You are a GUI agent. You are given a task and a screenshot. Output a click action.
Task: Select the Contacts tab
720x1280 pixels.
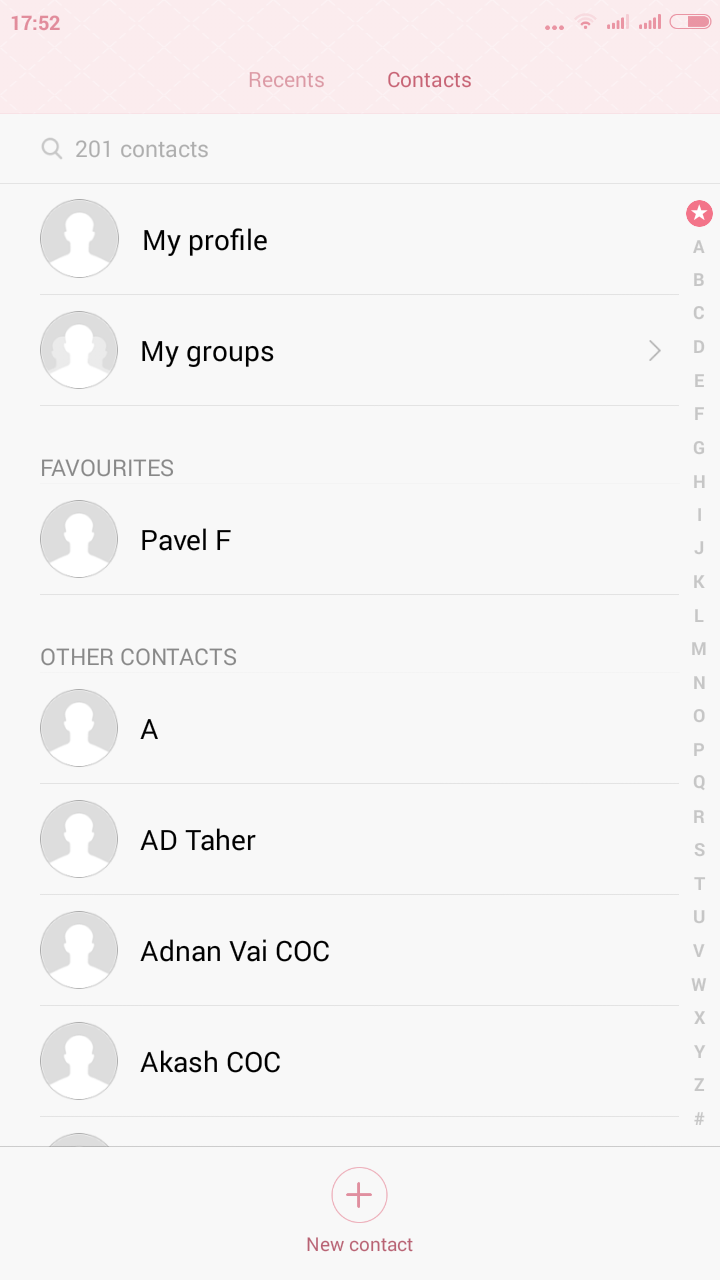coord(429,80)
